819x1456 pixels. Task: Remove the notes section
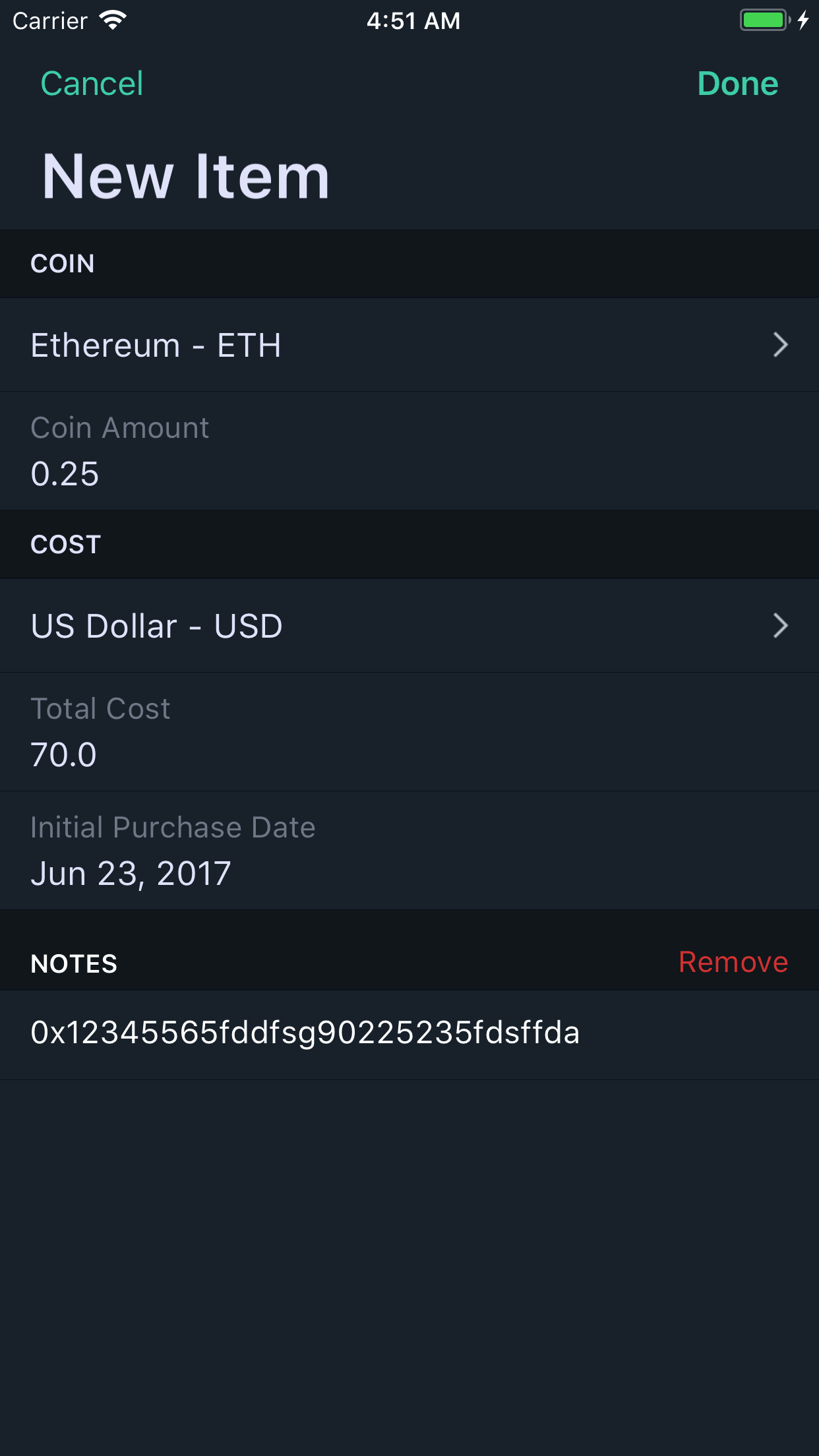[733, 963]
